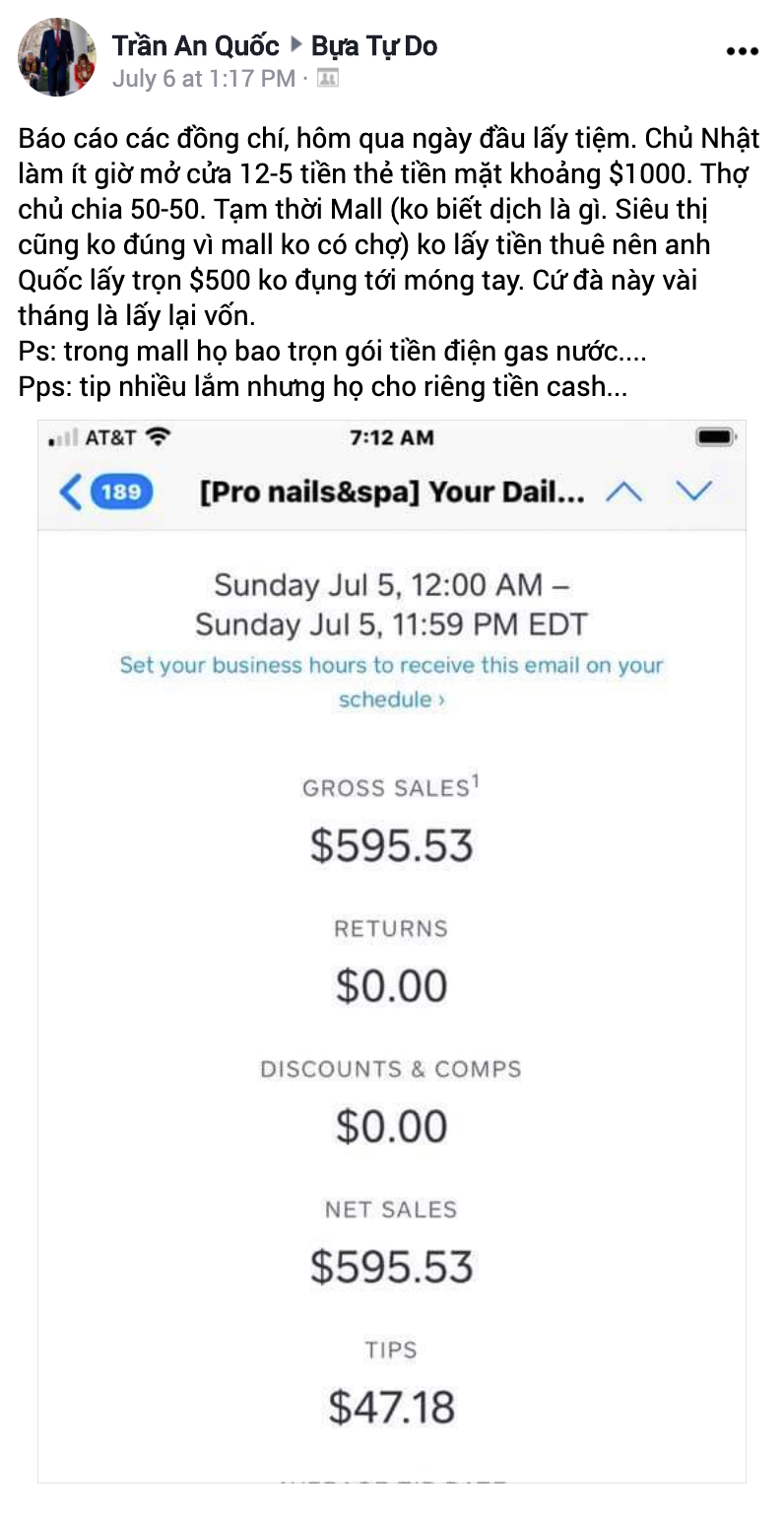Screen dimensions: 784x1517
Task: Open the post's three-dot overflow menu
Action: click(x=742, y=50)
